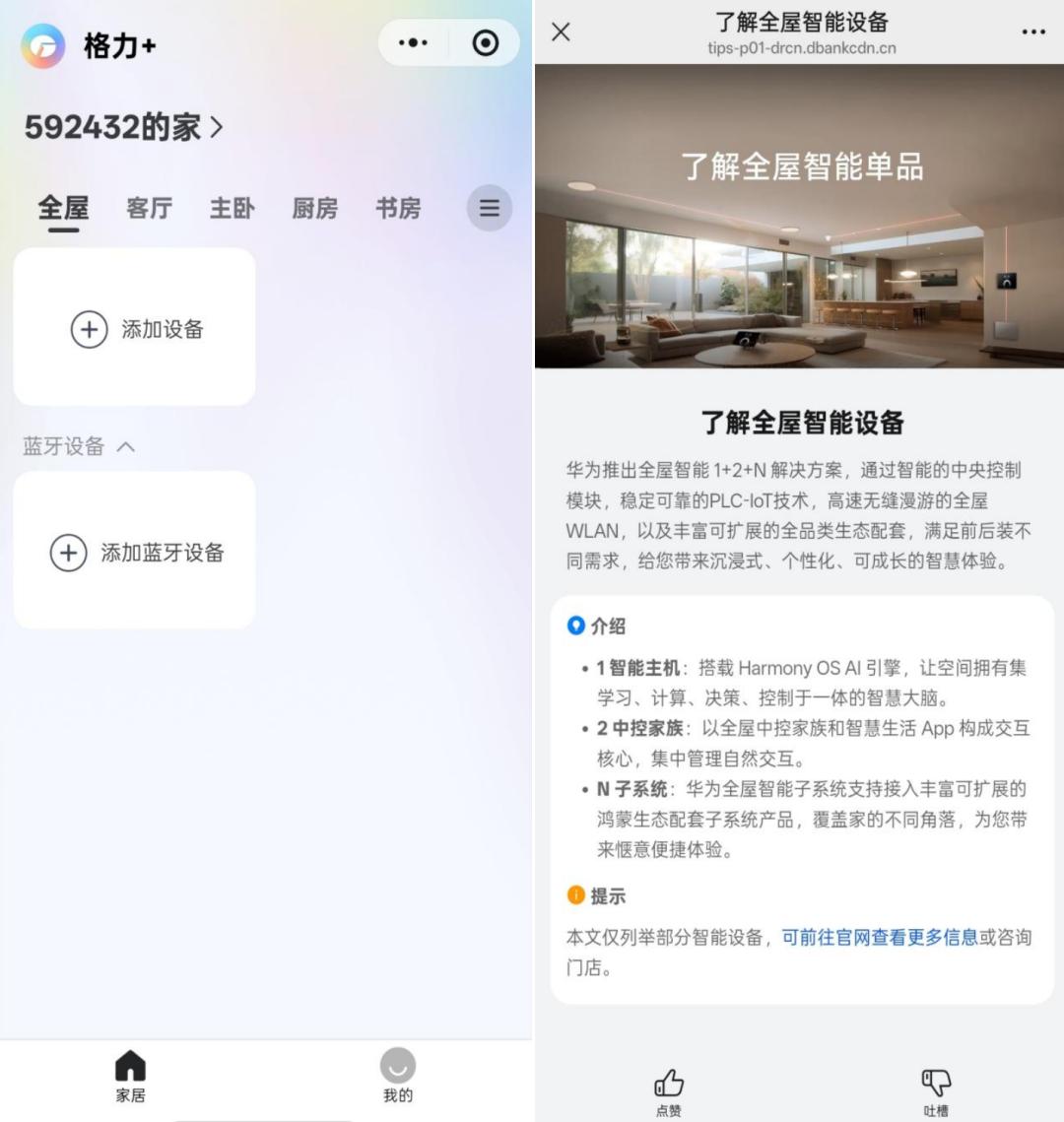Tap 添加蓝牙设备 card
This screenshot has height=1122, width=1064.
click(x=135, y=553)
